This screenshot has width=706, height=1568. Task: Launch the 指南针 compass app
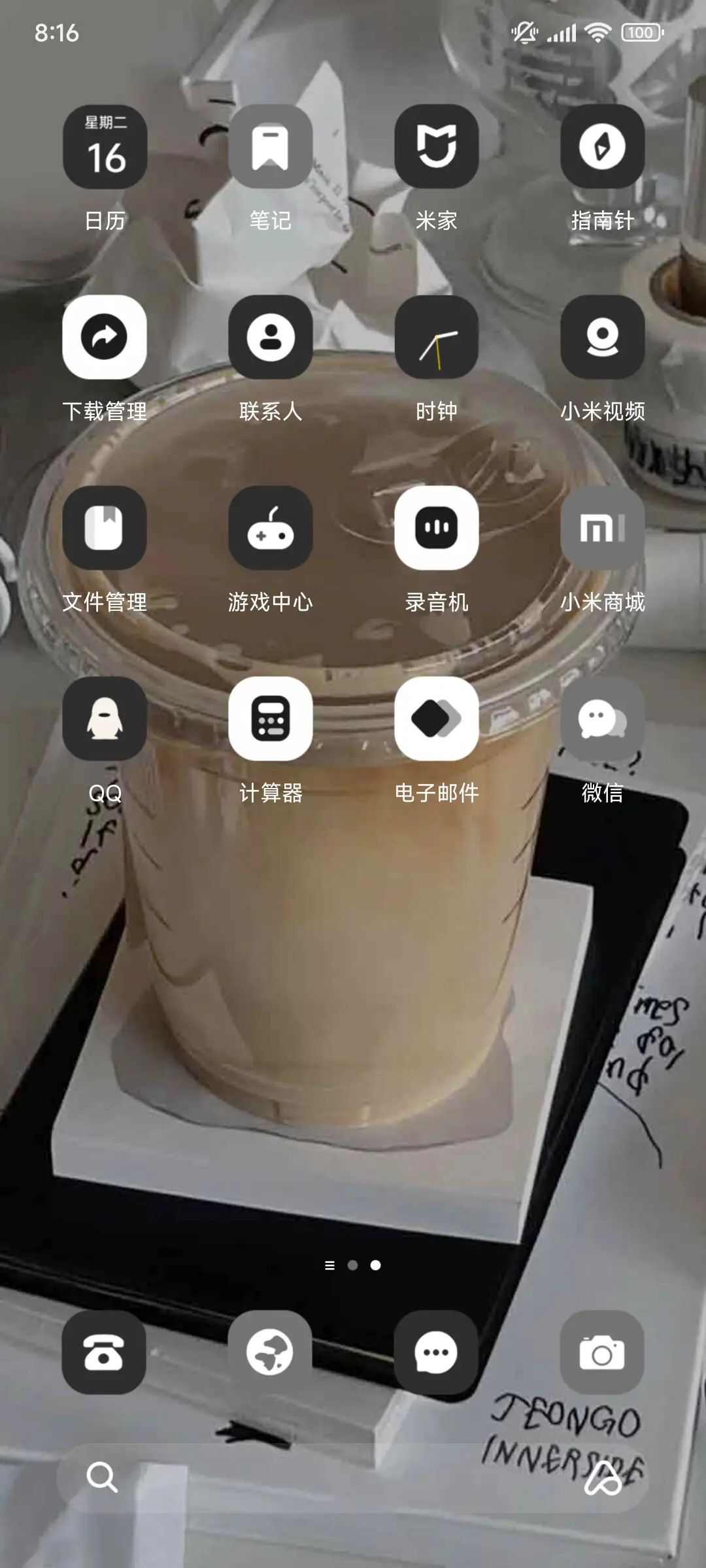tap(602, 147)
